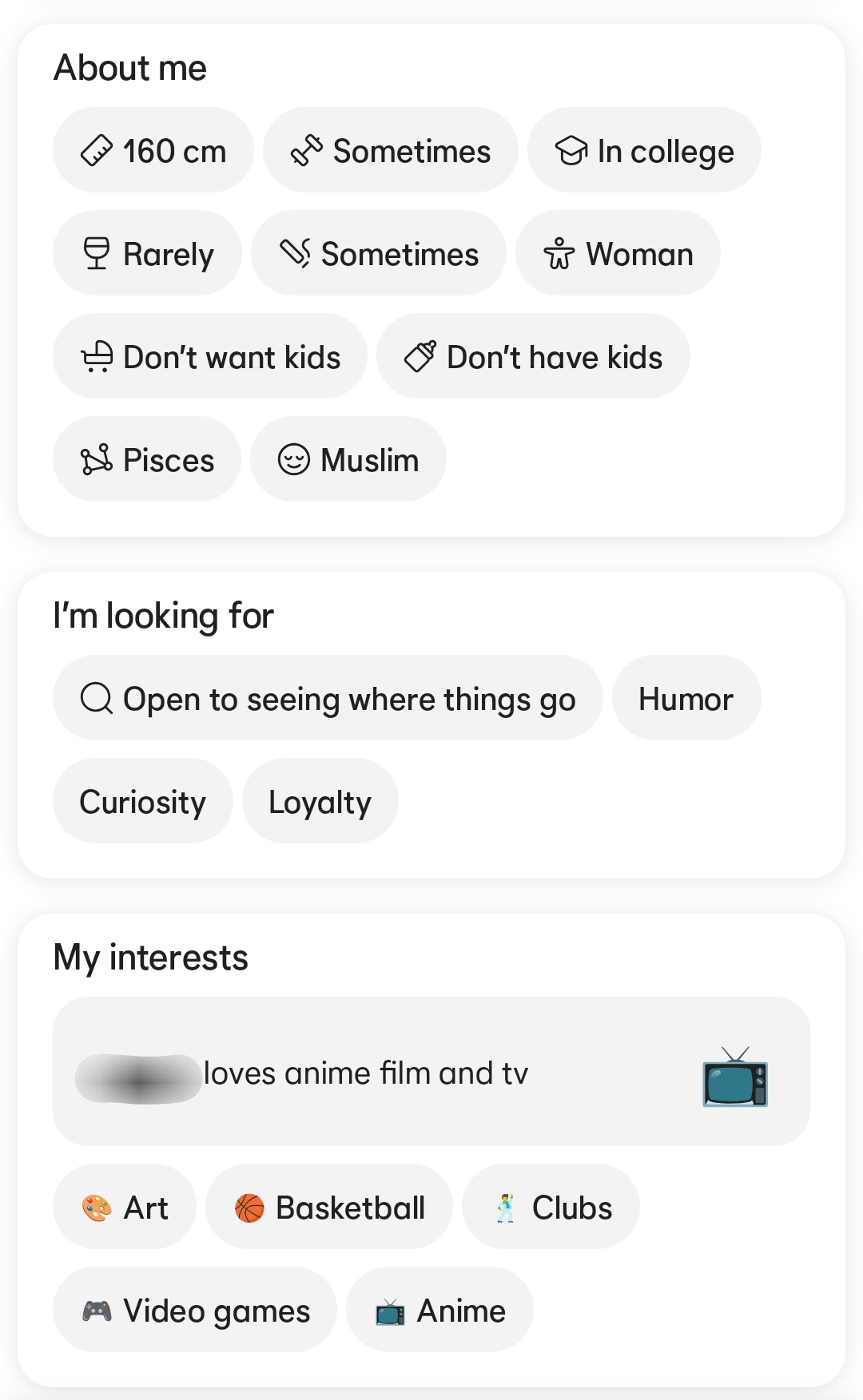This screenshot has width=863, height=1400.
Task: Tap the Clubs interest chip
Action: pyautogui.click(x=551, y=1207)
